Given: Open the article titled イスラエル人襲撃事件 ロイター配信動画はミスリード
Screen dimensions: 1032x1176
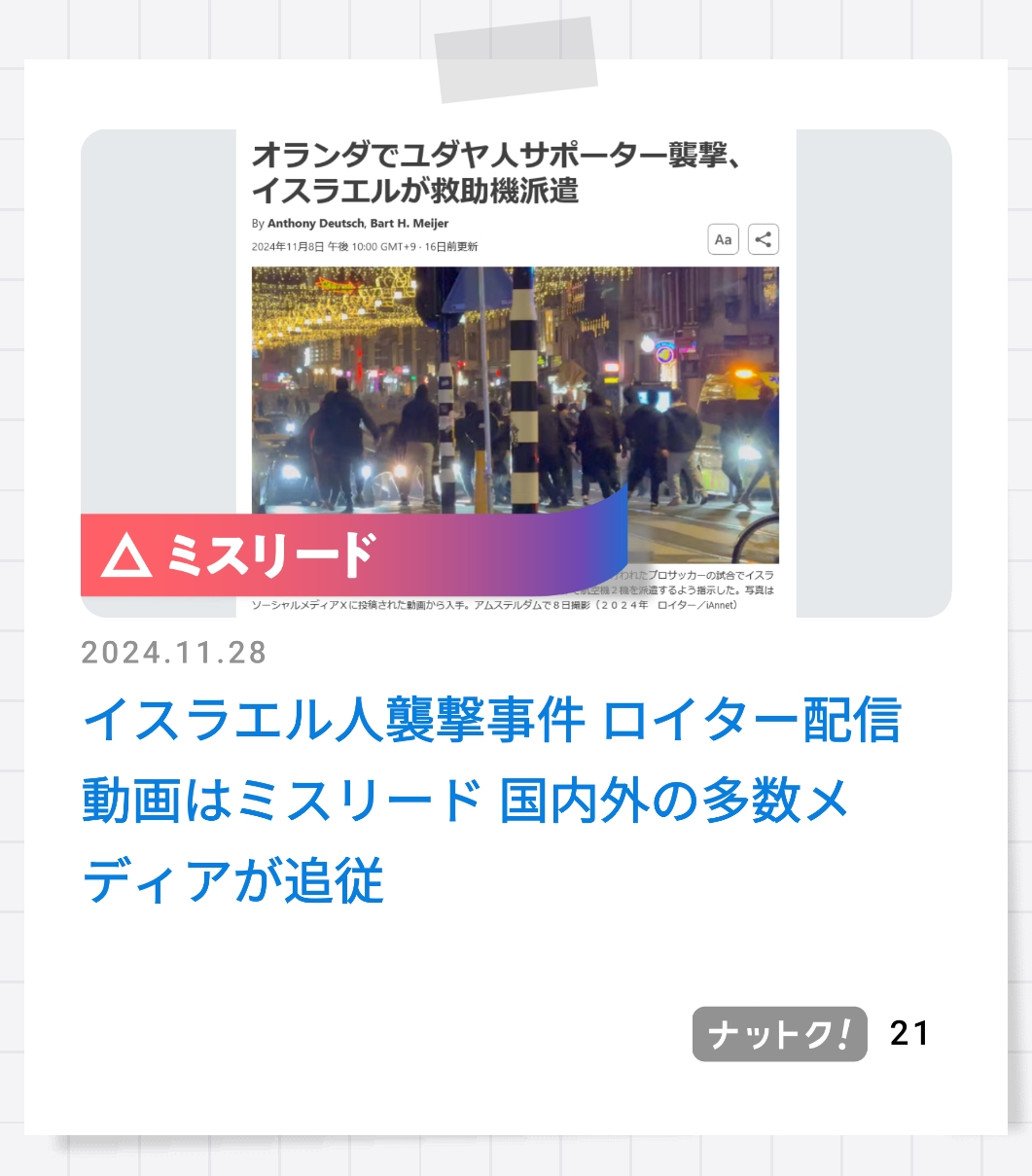Looking at the screenshot, I should point(491,802).
